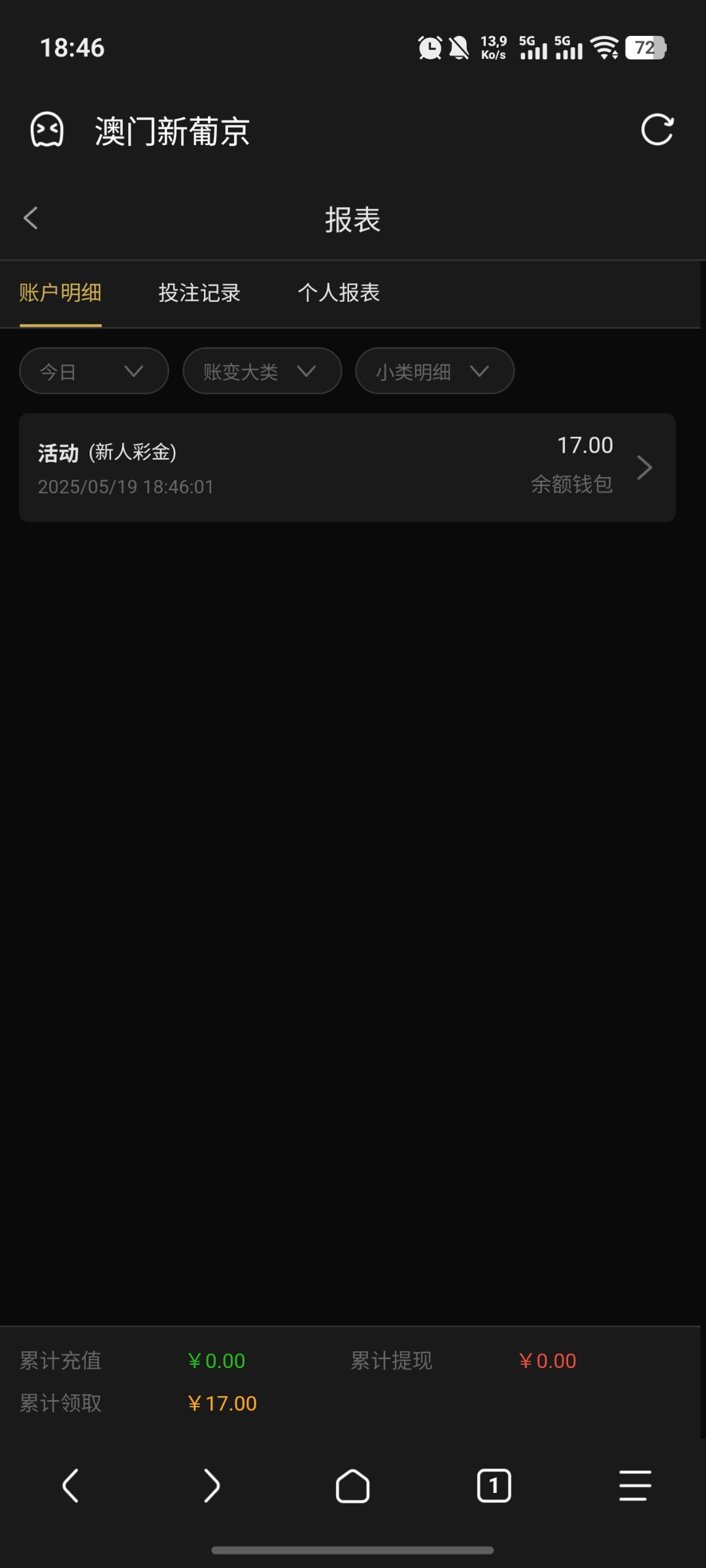Open the 小类明细 filter dropdown
The width and height of the screenshot is (706, 1568).
[x=435, y=371]
